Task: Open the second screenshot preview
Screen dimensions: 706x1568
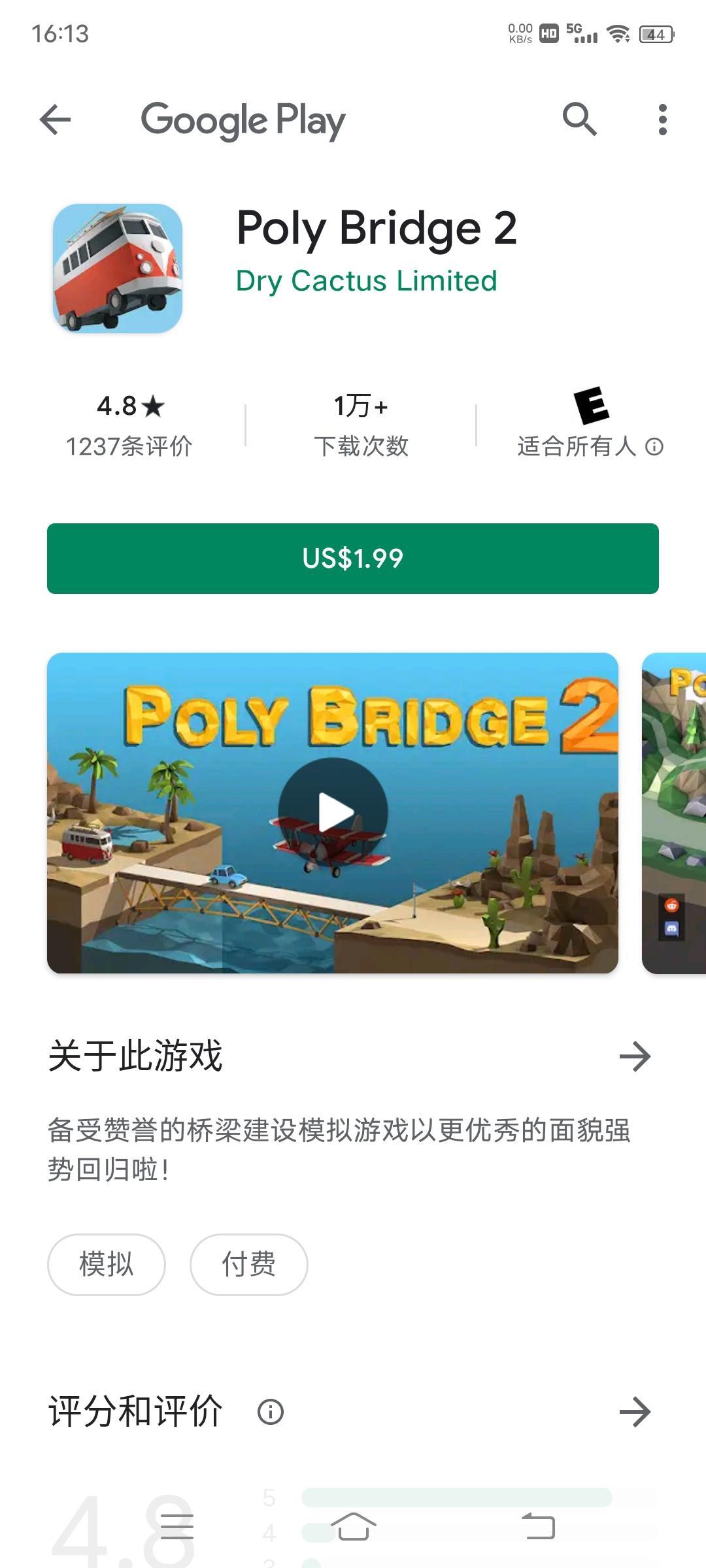Action: 675,813
